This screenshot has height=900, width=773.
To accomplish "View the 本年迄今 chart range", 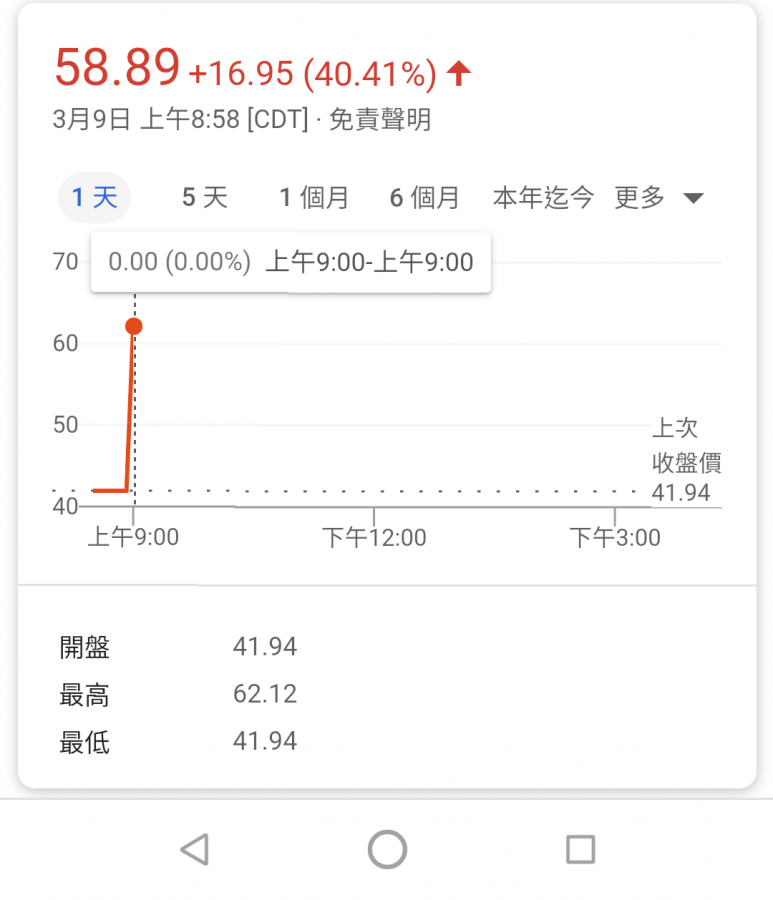I will pyautogui.click(x=543, y=197).
